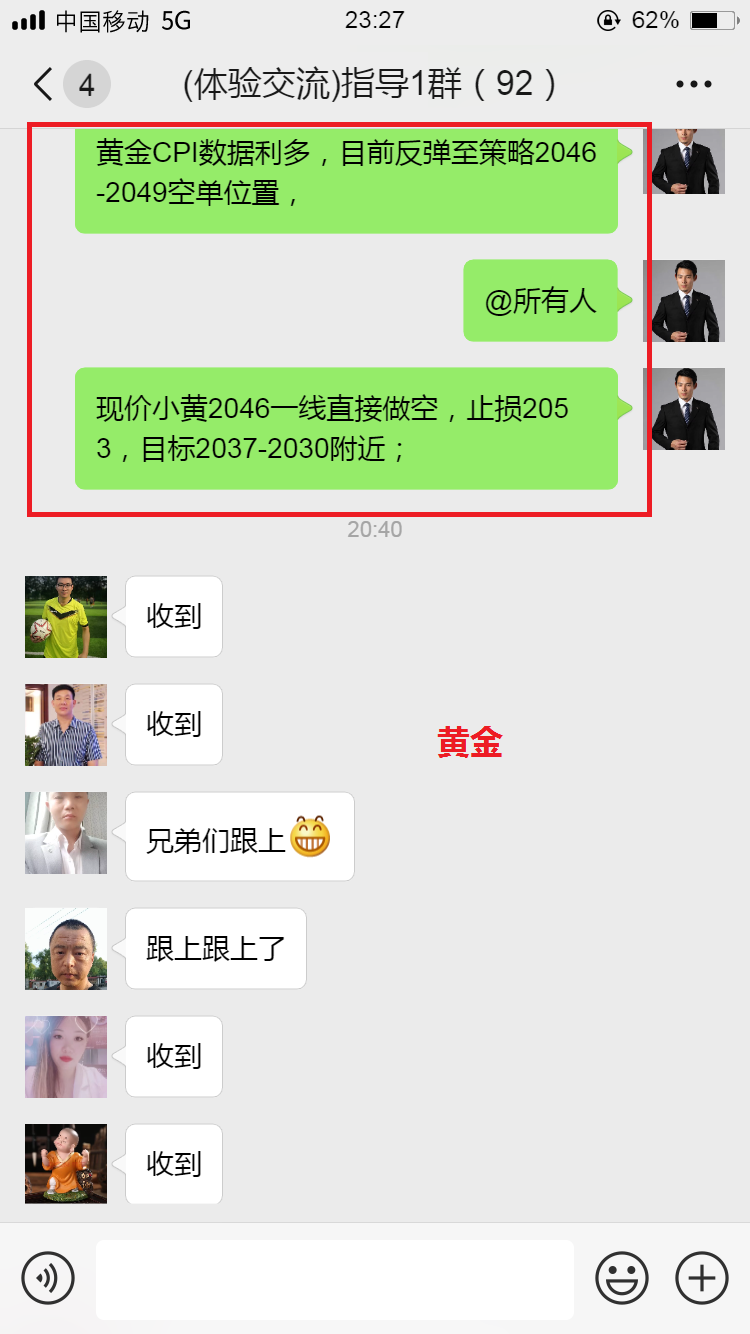750x1334 pixels.
Task: Switch to voice message input
Action: [x=48, y=1278]
